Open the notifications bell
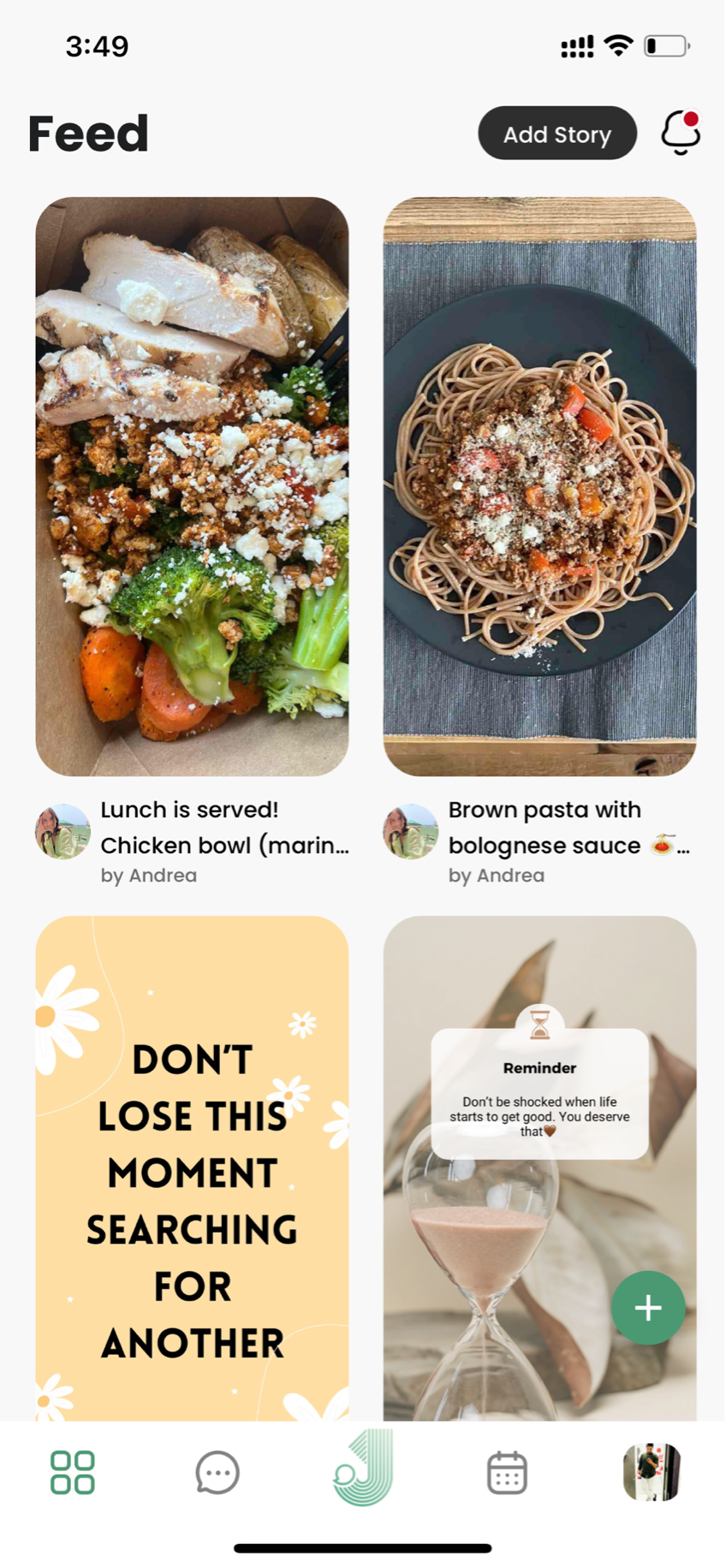The height and width of the screenshot is (1568, 726). click(681, 133)
